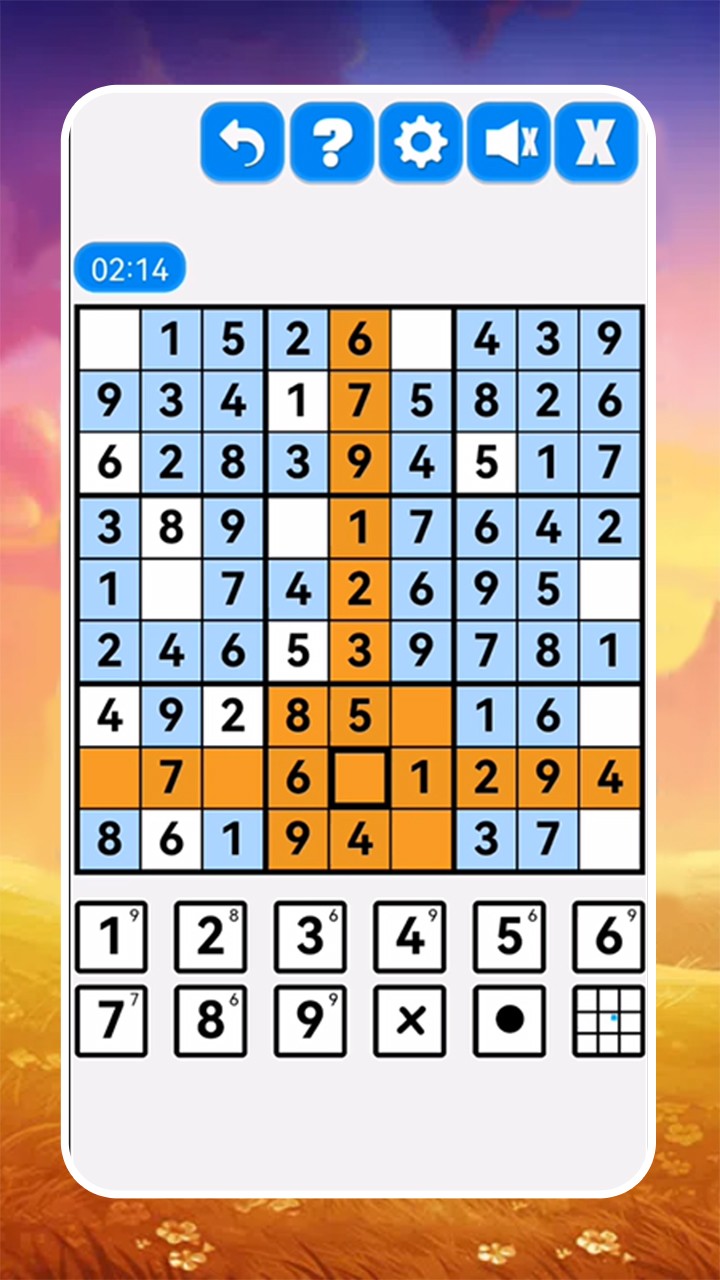The image size is (720, 1280).
Task: Select the number 9 tile
Action: [x=310, y=1019]
